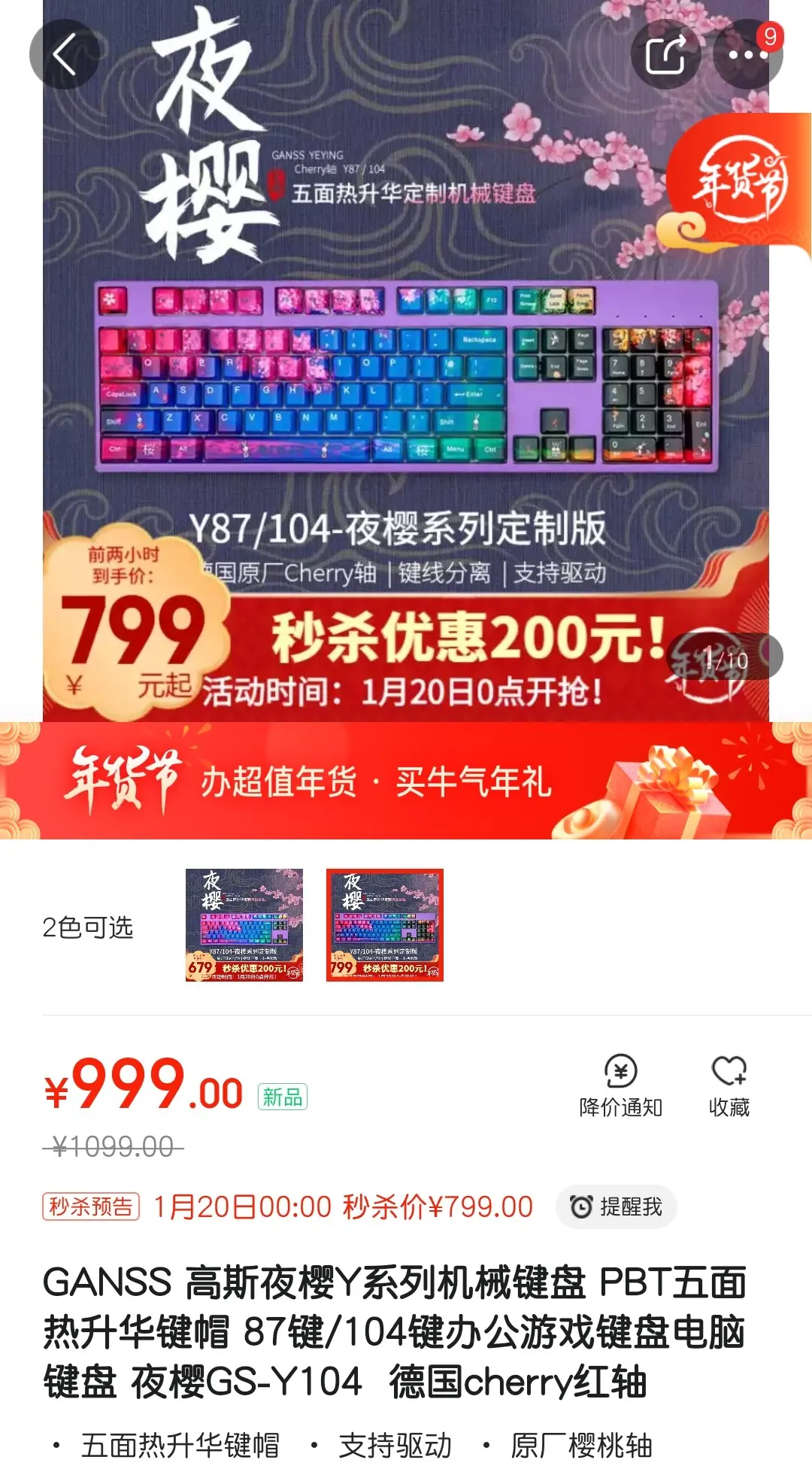The height and width of the screenshot is (1475, 812).
Task: Tap 提醒我 for the flash sale
Action: [617, 1206]
